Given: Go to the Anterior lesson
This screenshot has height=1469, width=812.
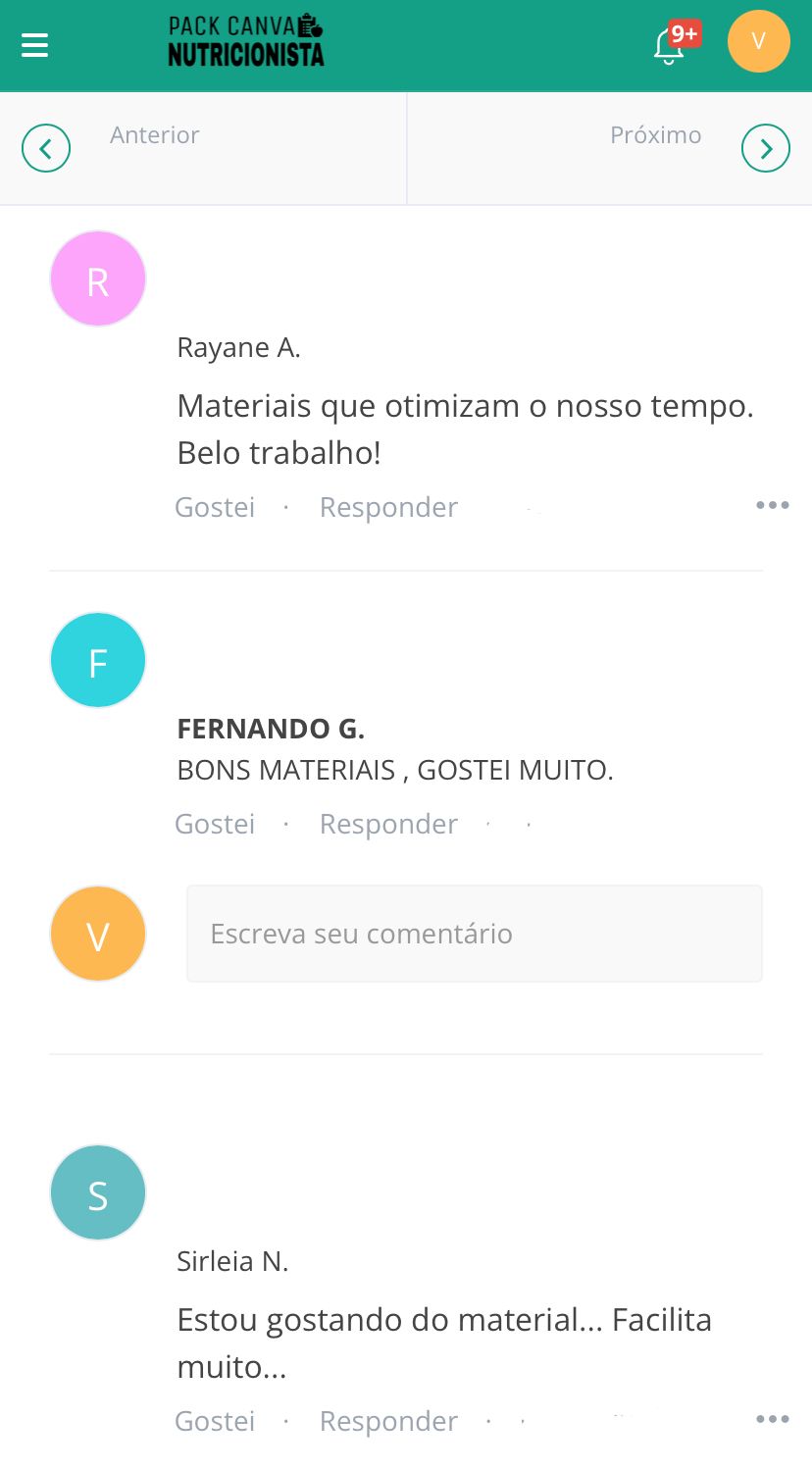Looking at the screenshot, I should pyautogui.click(x=46, y=148).
